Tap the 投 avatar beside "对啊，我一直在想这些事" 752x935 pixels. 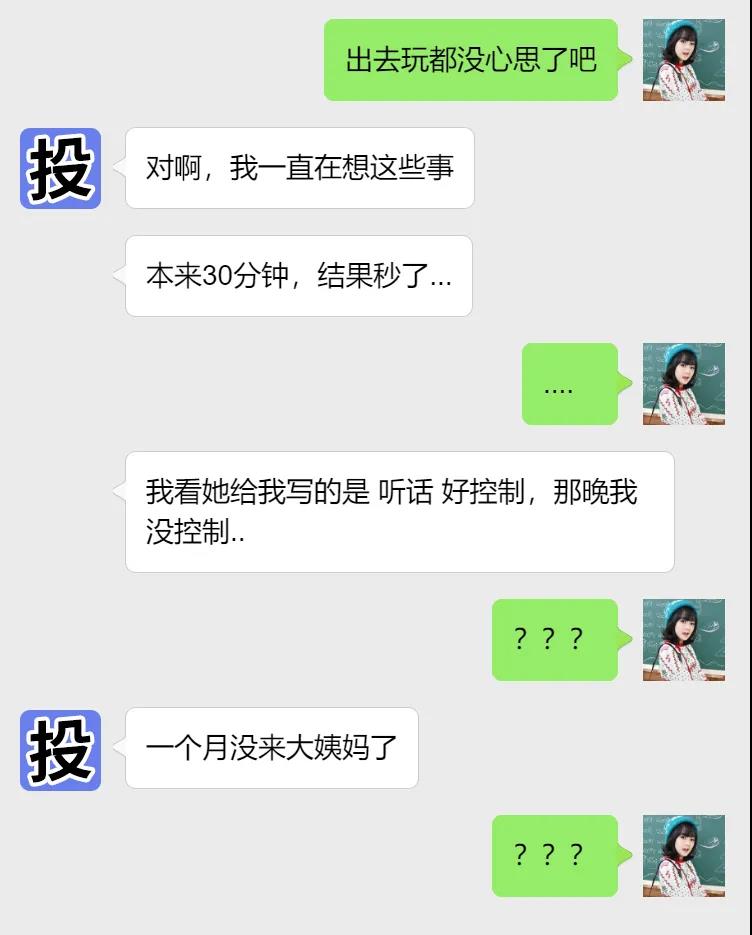point(61,168)
